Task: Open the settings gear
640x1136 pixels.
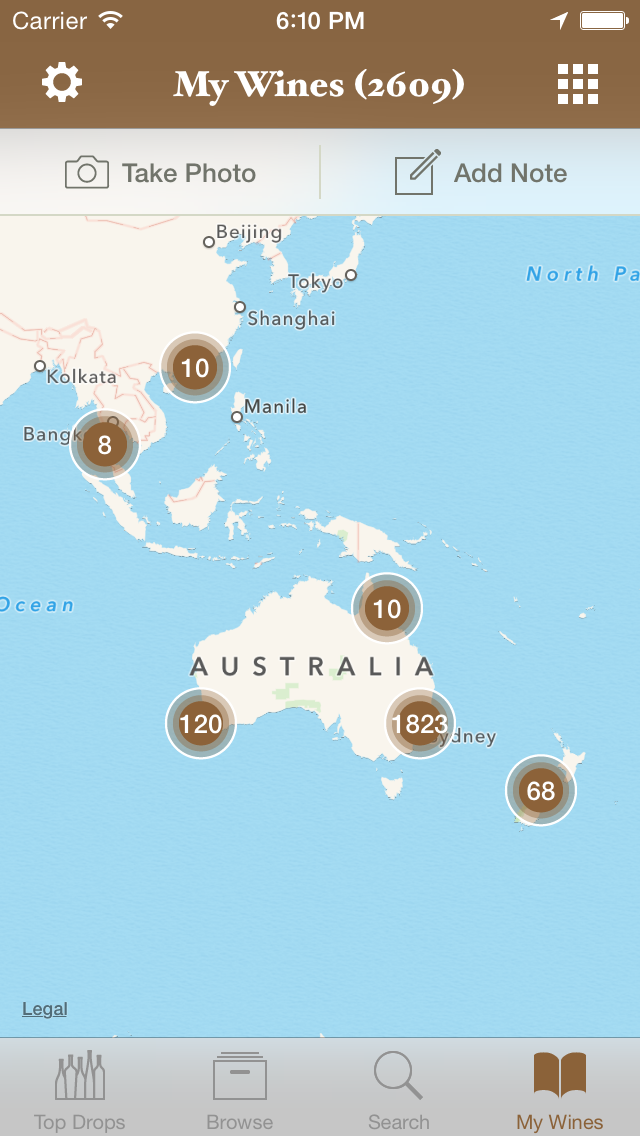Action: click(x=62, y=83)
